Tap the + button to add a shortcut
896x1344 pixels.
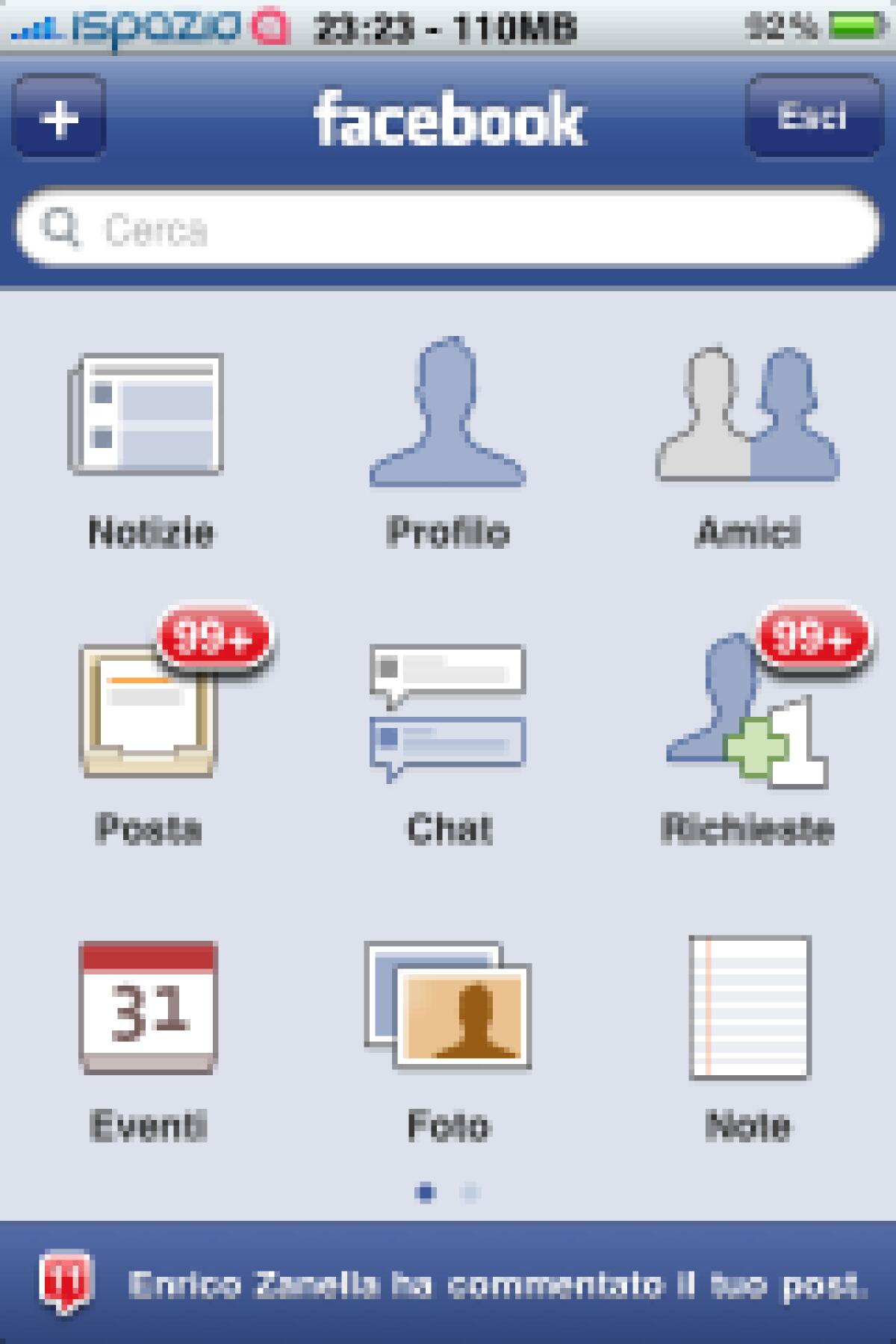[x=58, y=118]
